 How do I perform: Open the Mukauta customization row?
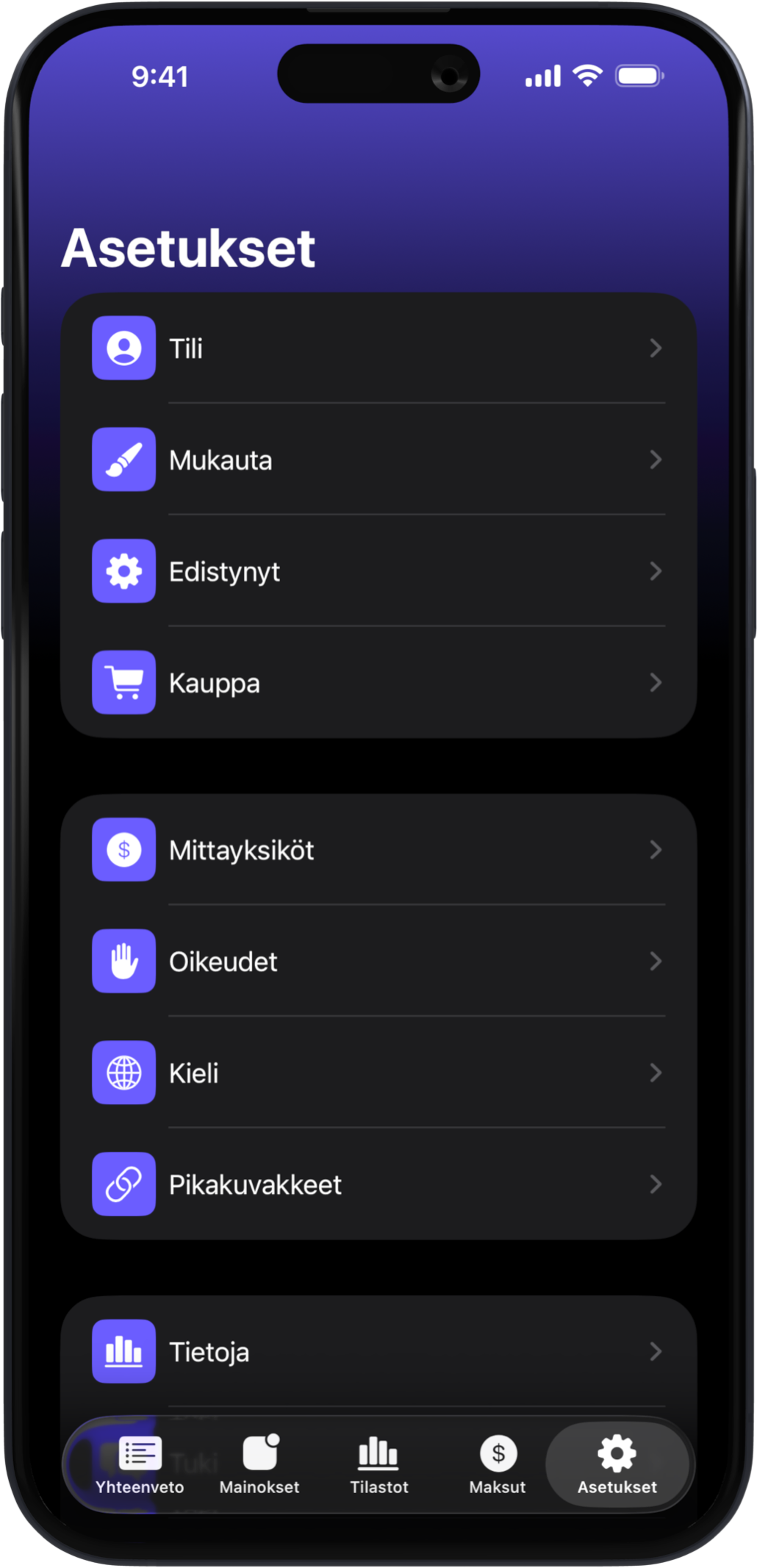(x=378, y=459)
